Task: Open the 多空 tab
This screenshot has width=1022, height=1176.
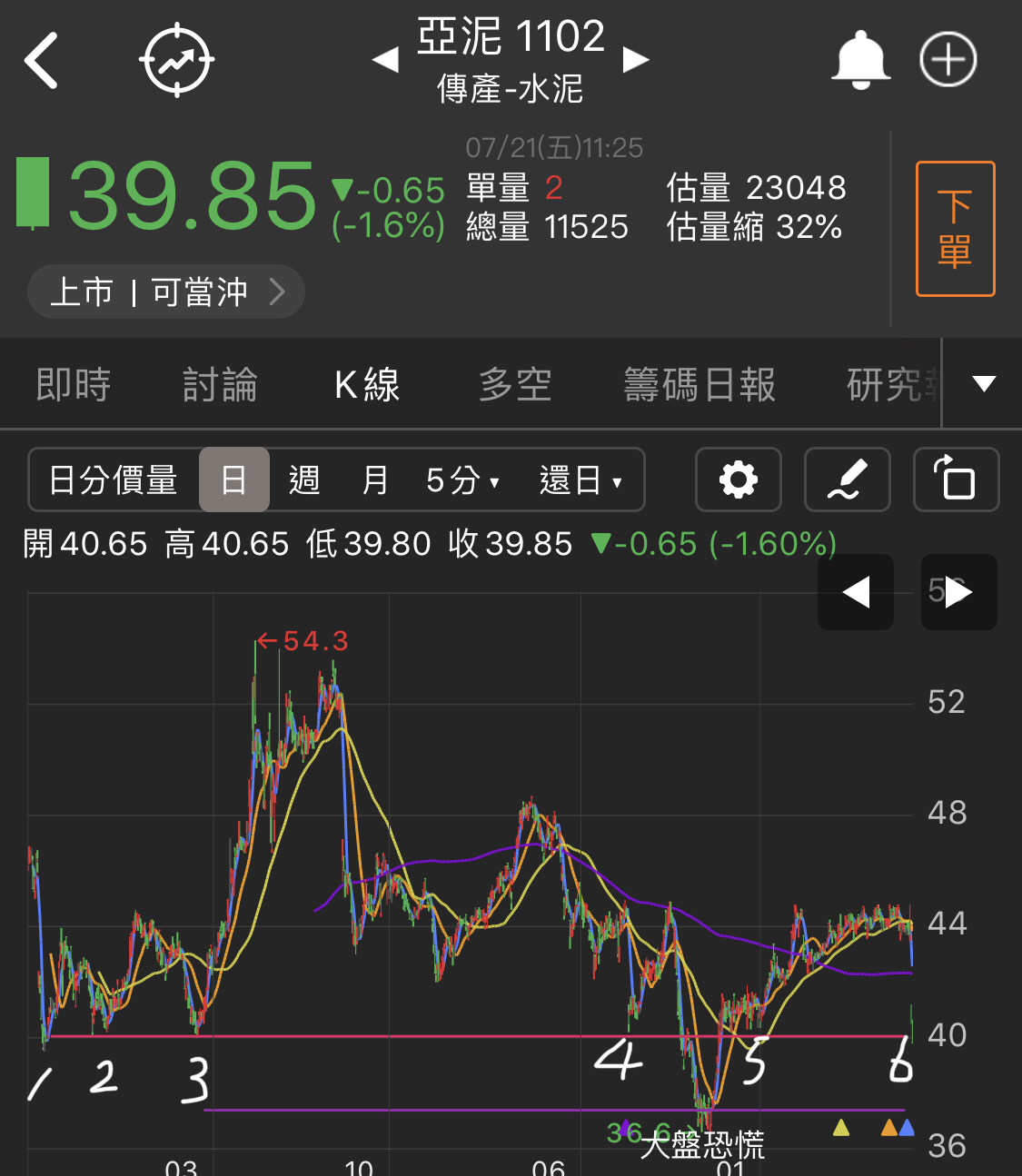Action: 515,384
